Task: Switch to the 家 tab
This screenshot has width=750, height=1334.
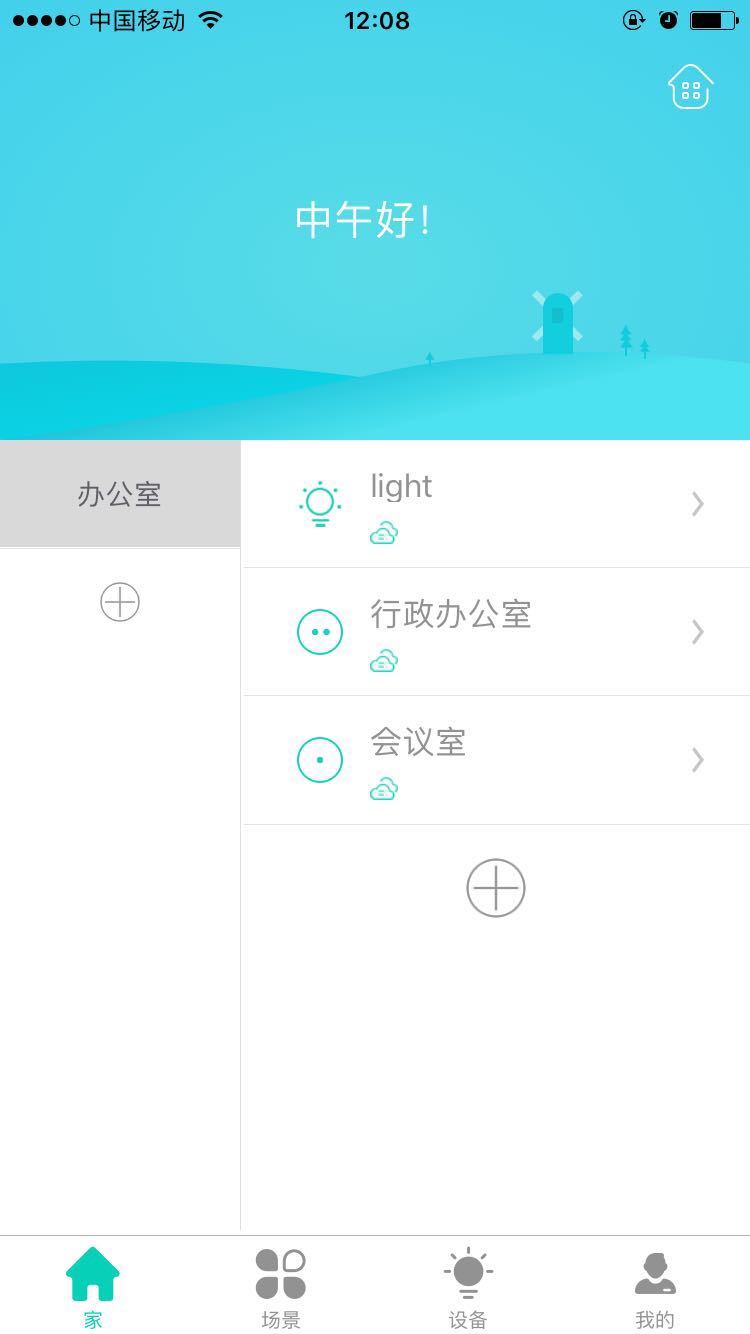Action: click(93, 1287)
